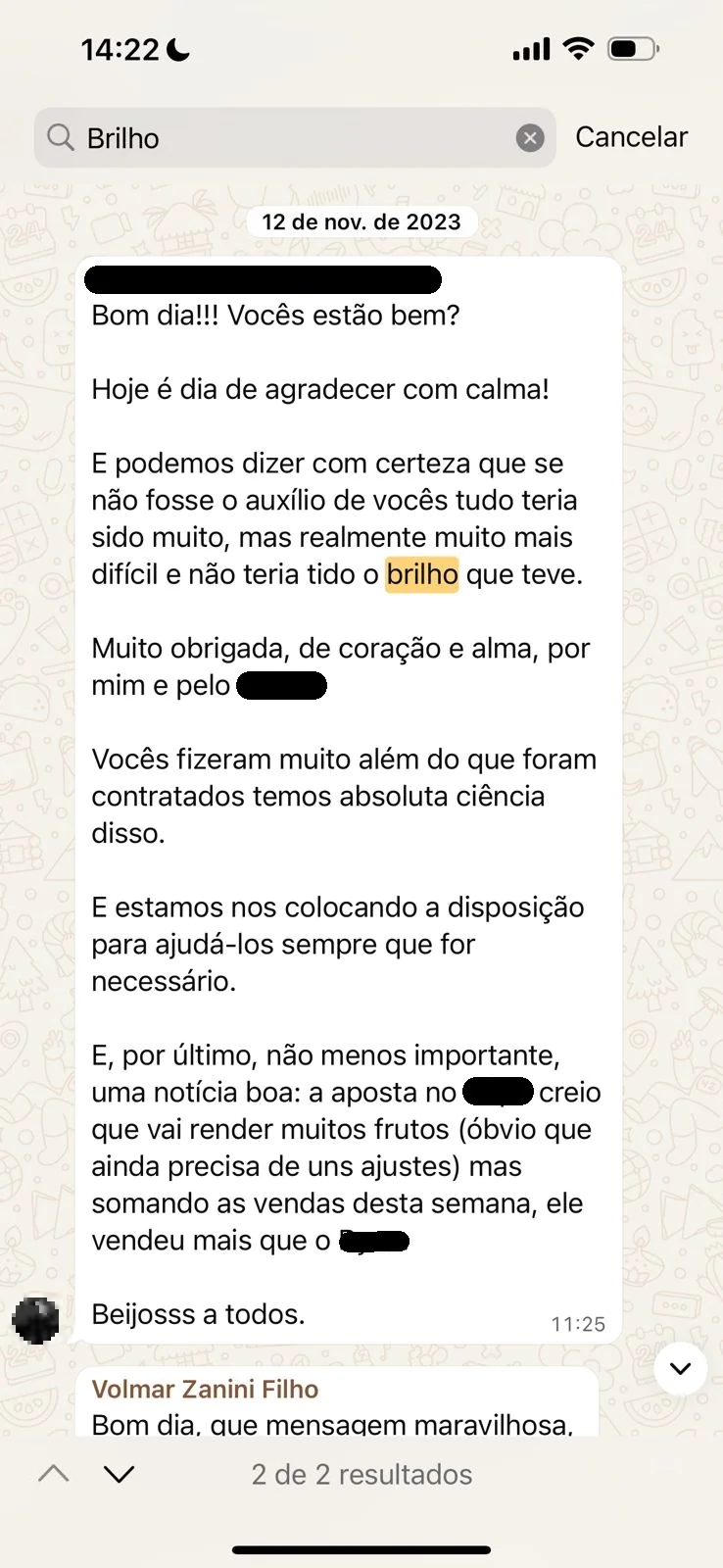Open Volmar Zanini Filho's contact name
The image size is (723, 1568).
[205, 1389]
